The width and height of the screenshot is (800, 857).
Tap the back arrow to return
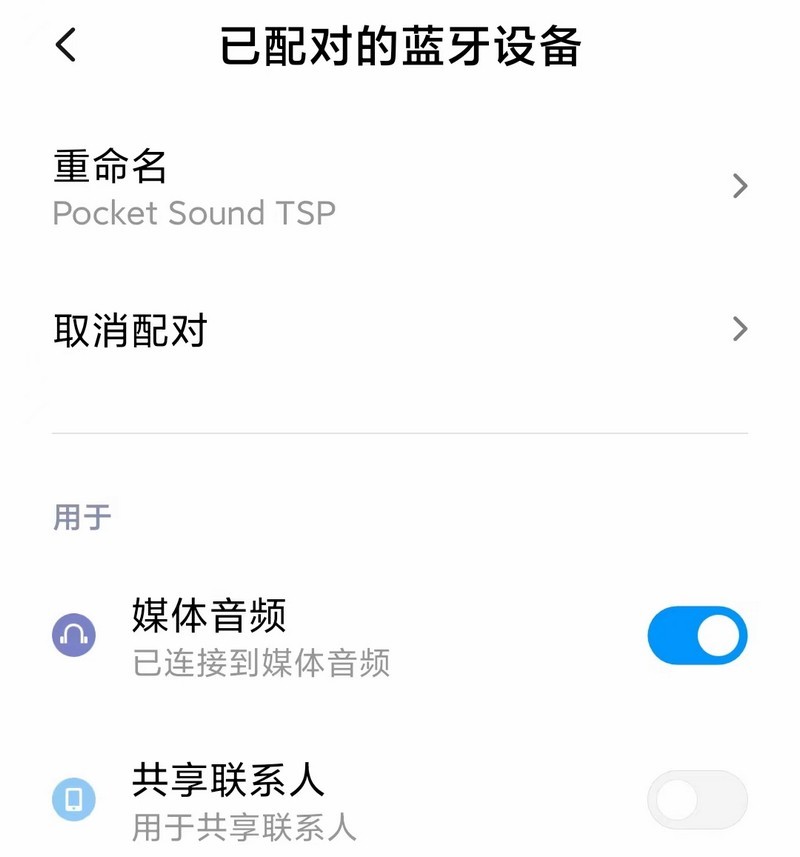pos(64,46)
